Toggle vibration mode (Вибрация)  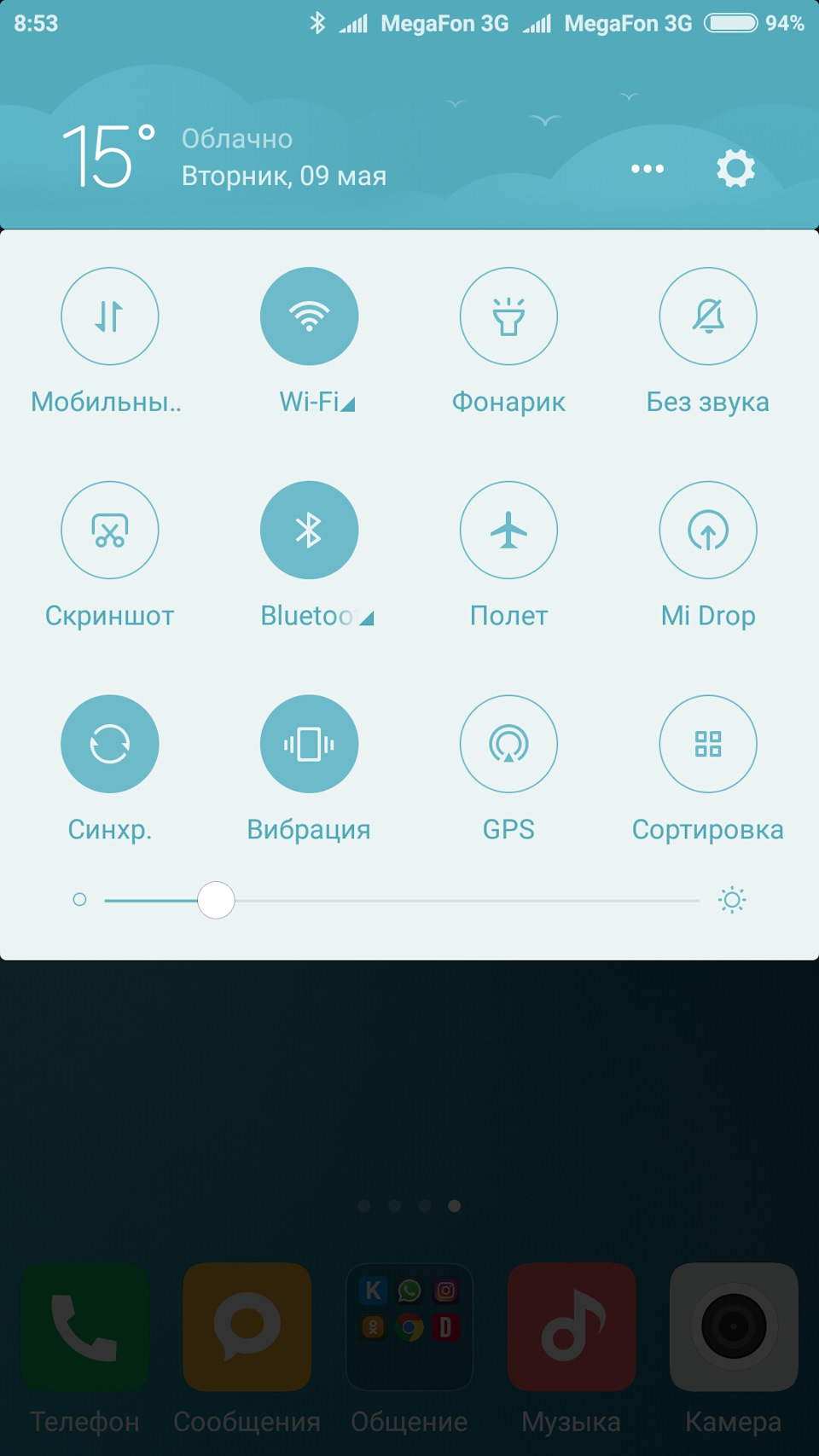pos(309,744)
